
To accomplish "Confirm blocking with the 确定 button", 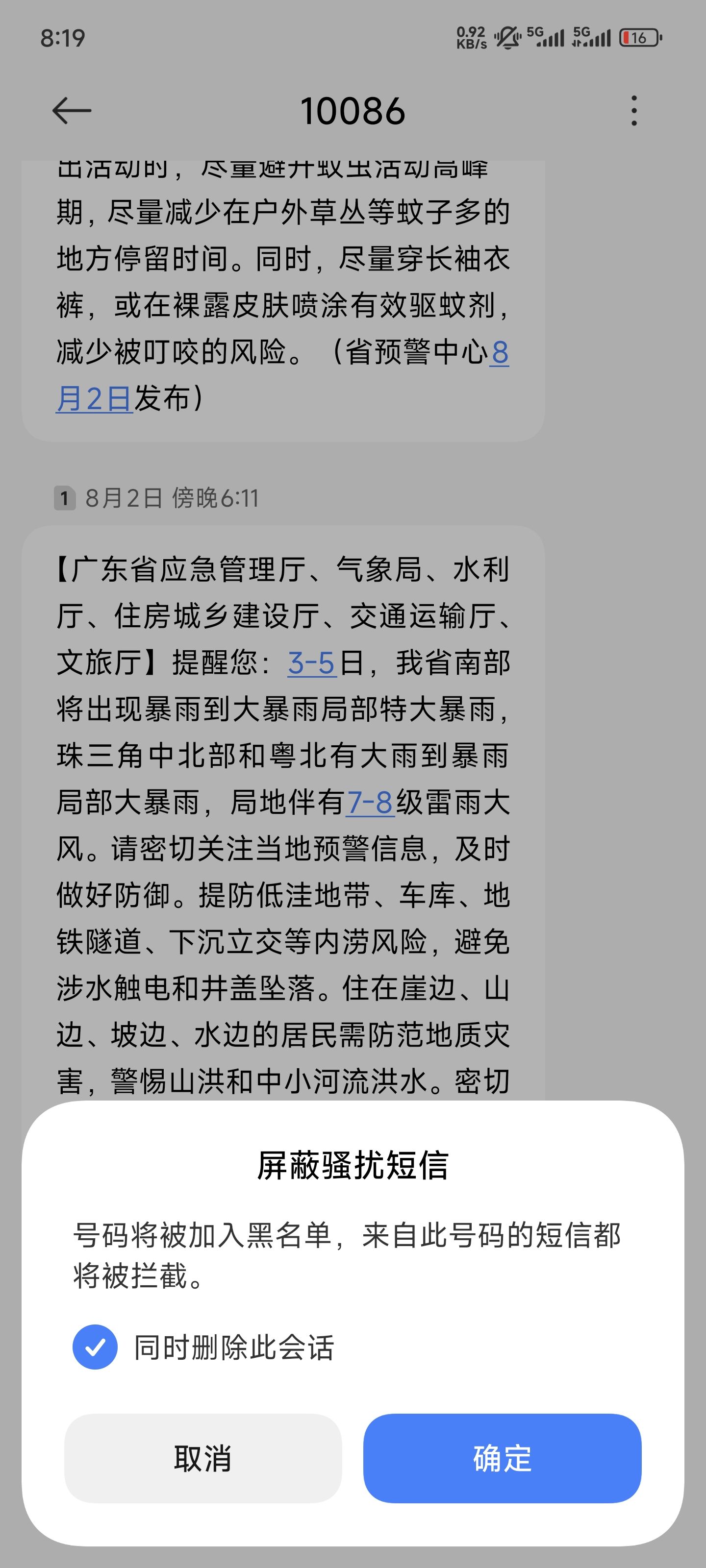I will 502,1458.
